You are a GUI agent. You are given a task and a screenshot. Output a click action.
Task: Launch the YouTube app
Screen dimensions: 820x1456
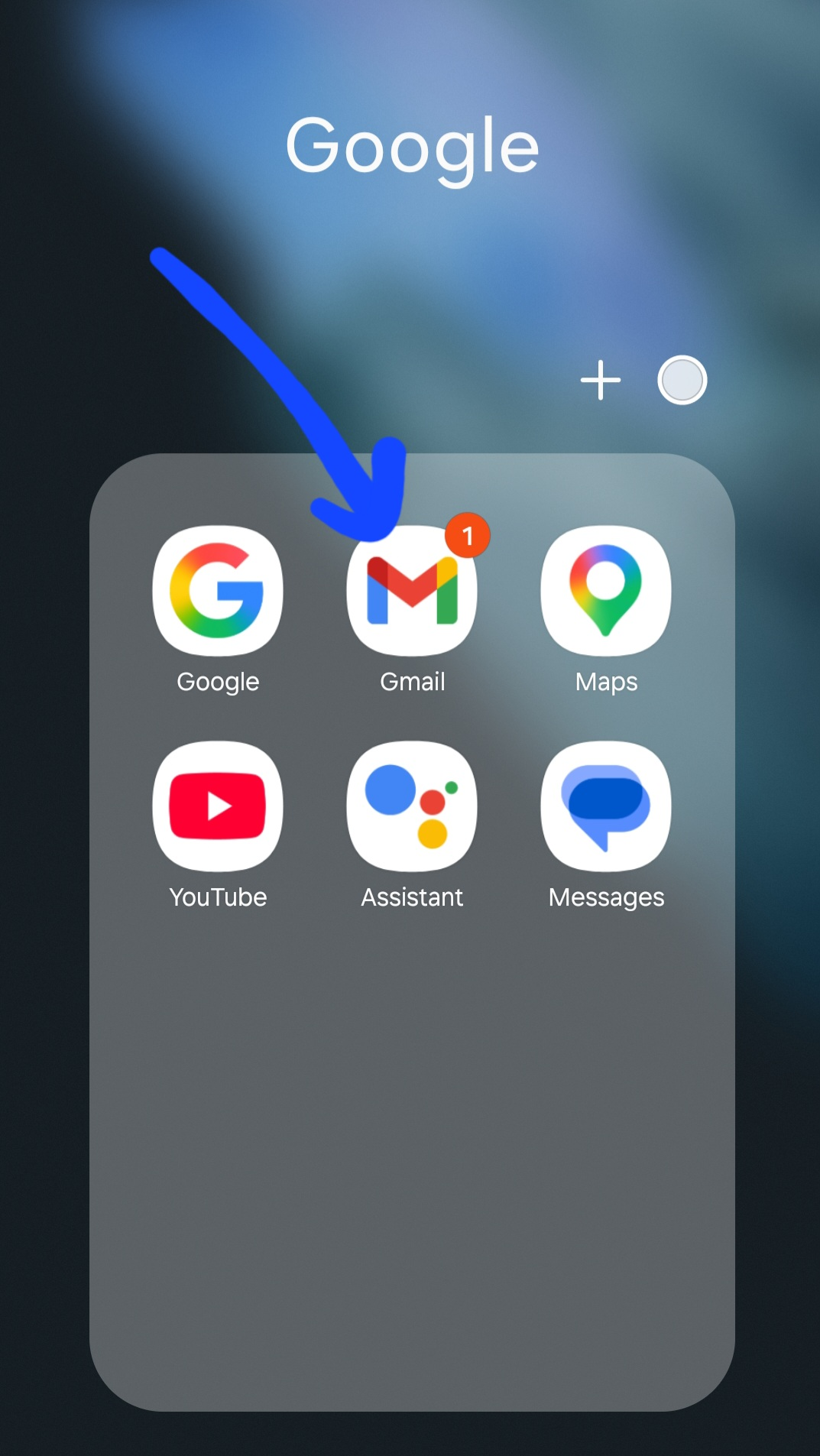tap(218, 806)
